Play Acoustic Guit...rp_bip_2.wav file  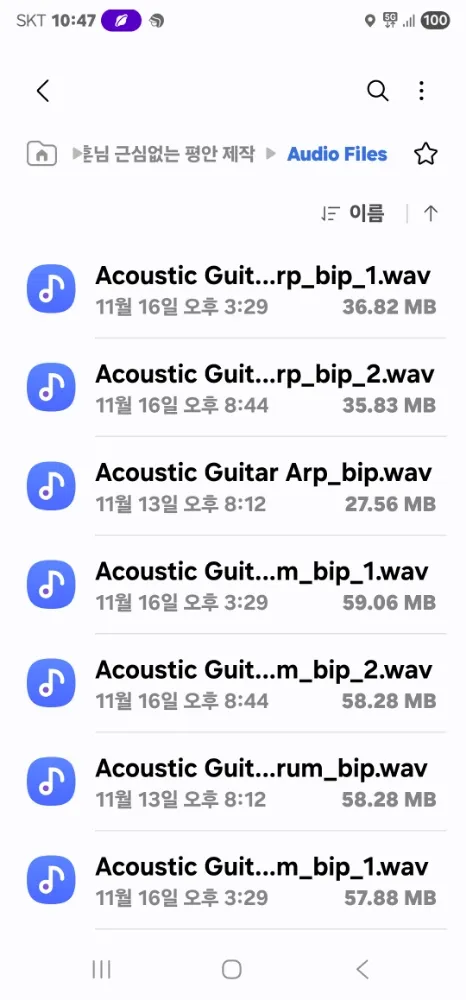[233, 387]
